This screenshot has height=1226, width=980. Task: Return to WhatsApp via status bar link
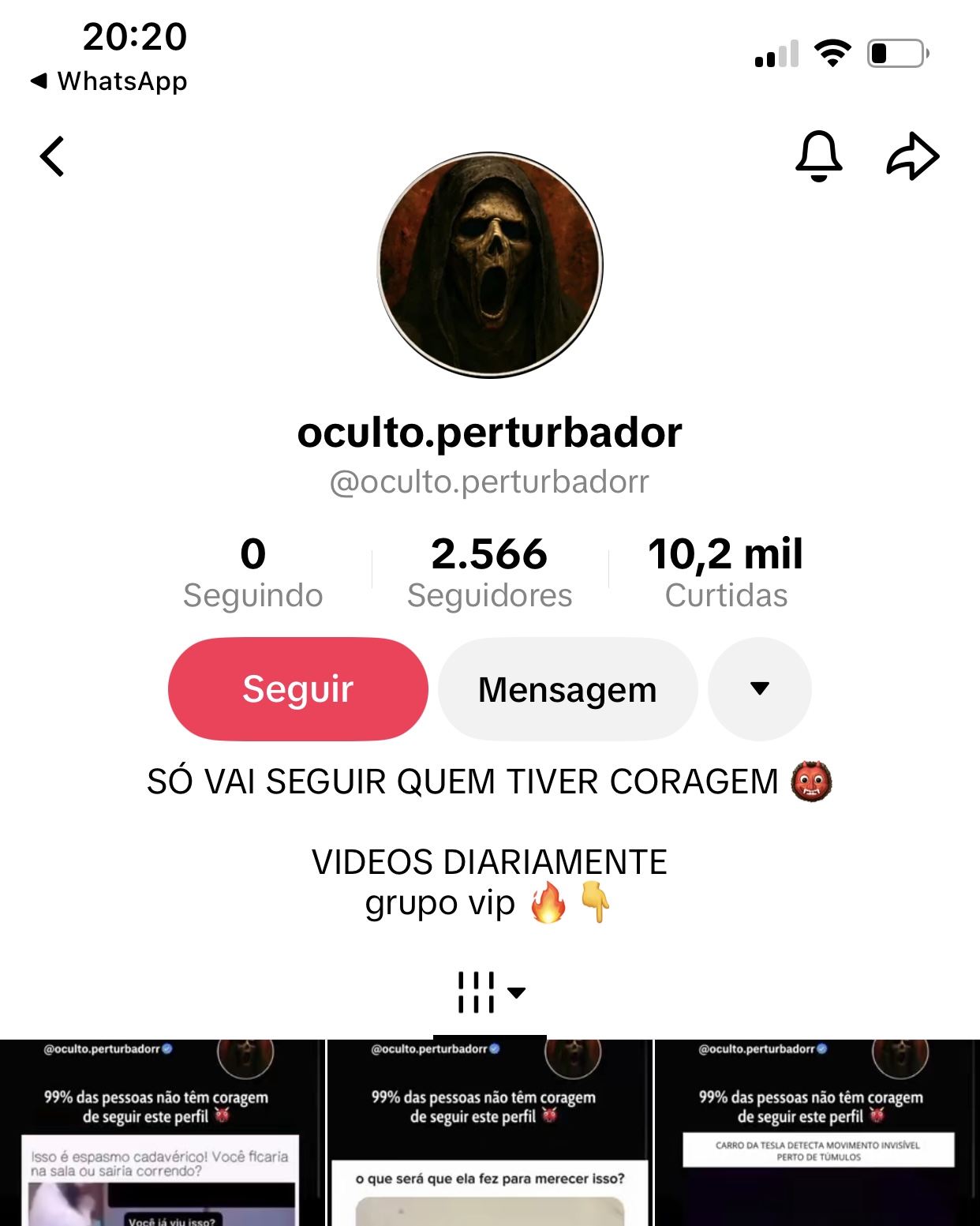click(x=110, y=81)
